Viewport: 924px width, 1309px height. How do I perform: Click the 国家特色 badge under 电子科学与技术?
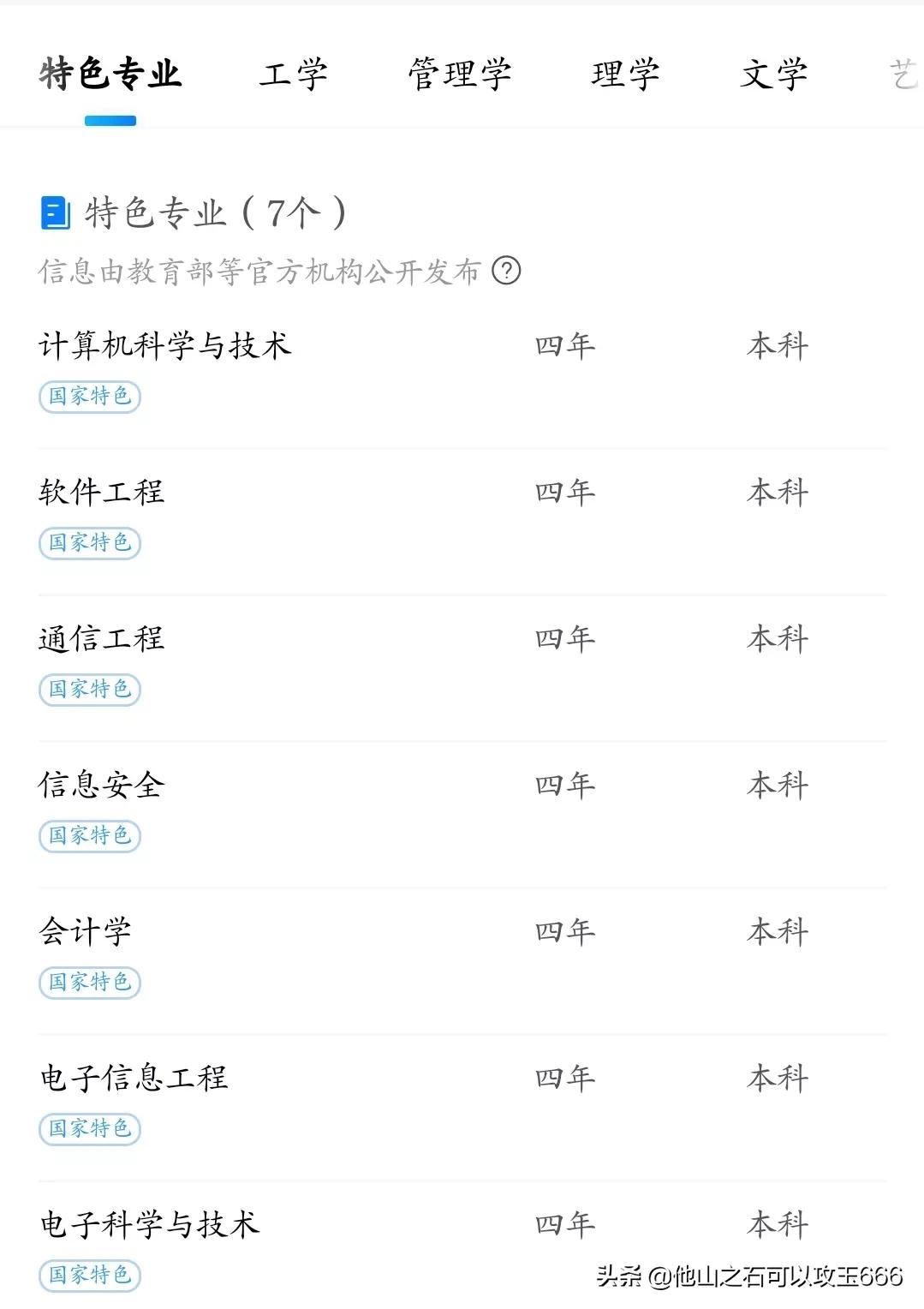90,1276
